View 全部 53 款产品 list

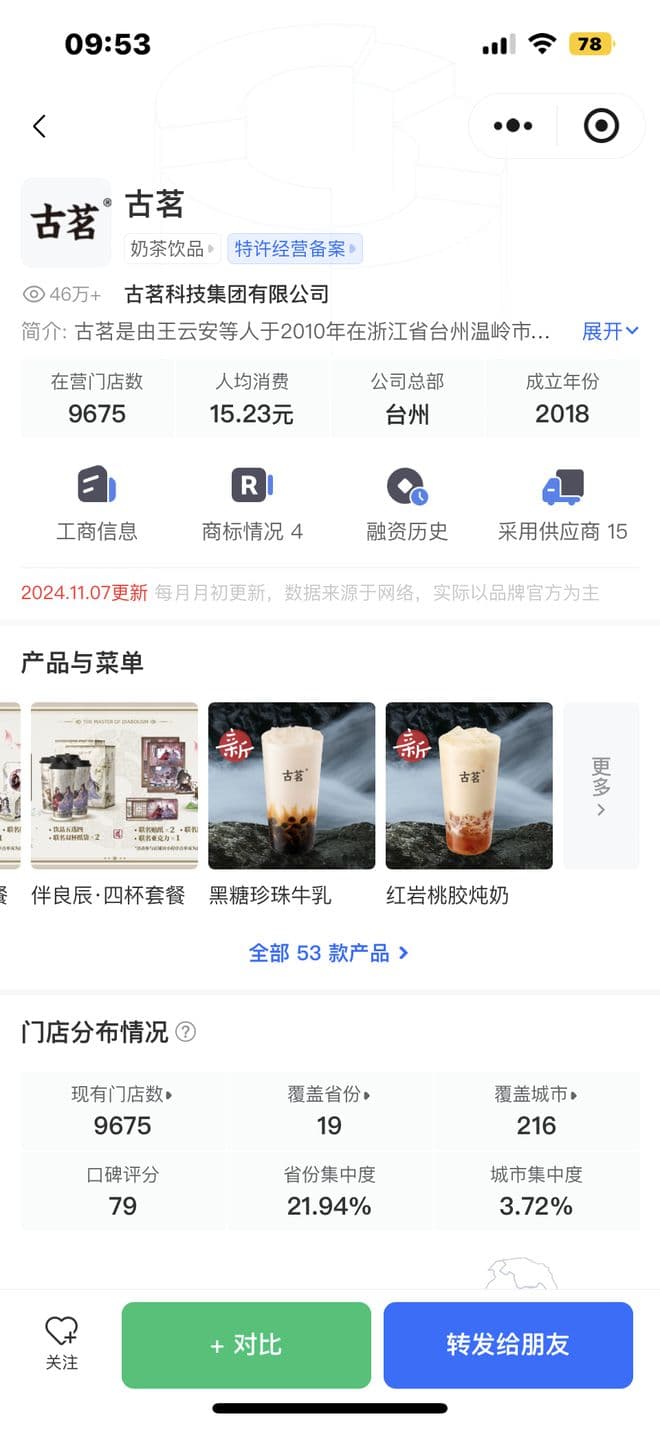[329, 953]
